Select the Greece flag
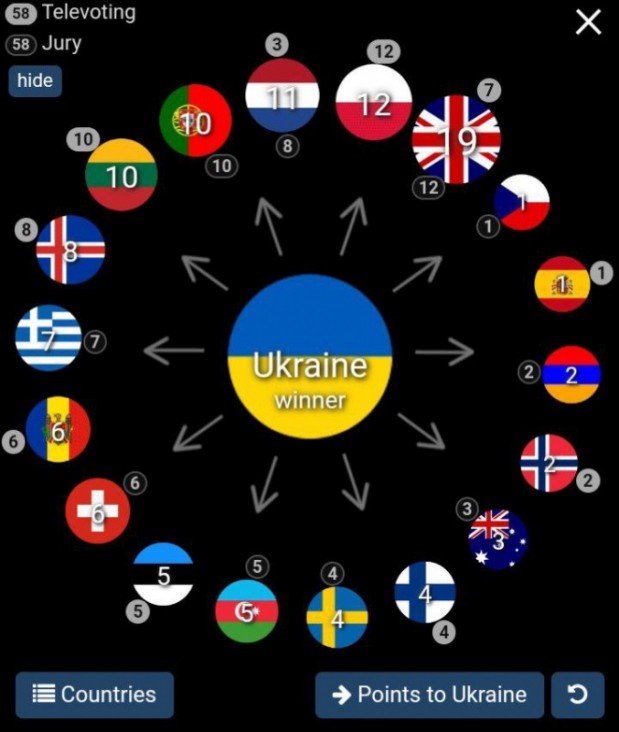The image size is (619, 732). (x=48, y=338)
